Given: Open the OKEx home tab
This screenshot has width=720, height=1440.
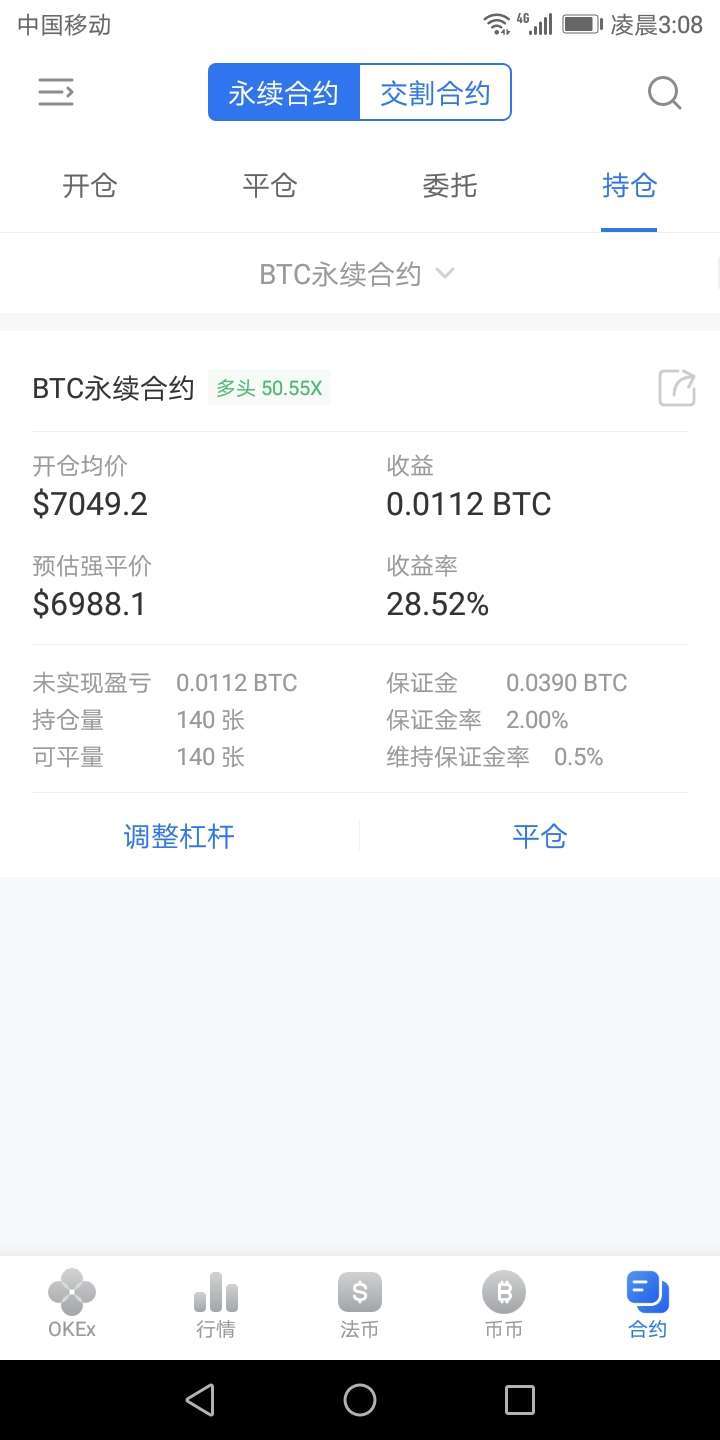Looking at the screenshot, I should pos(72,1305).
